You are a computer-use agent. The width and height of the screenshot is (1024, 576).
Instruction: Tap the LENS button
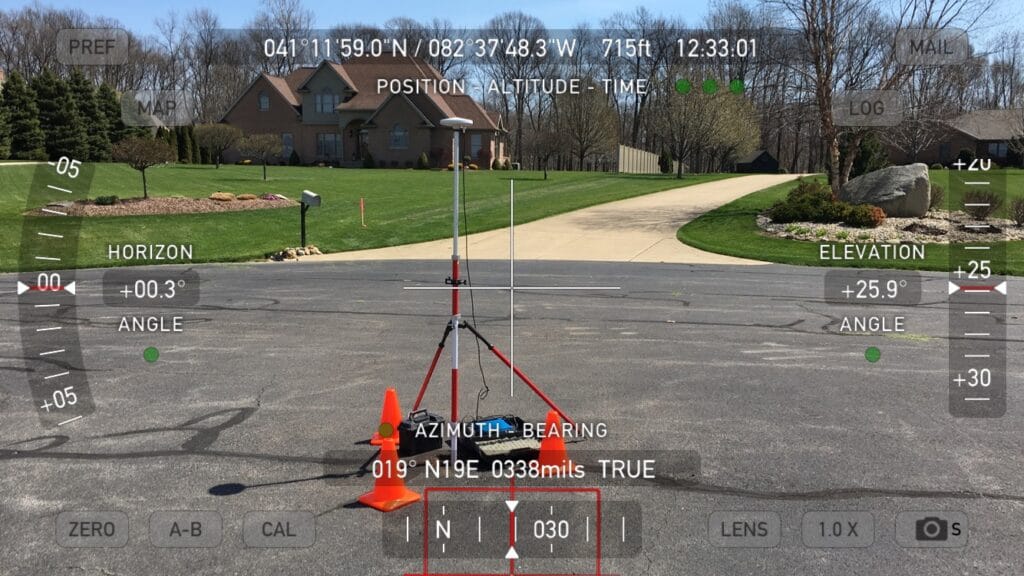coord(744,529)
